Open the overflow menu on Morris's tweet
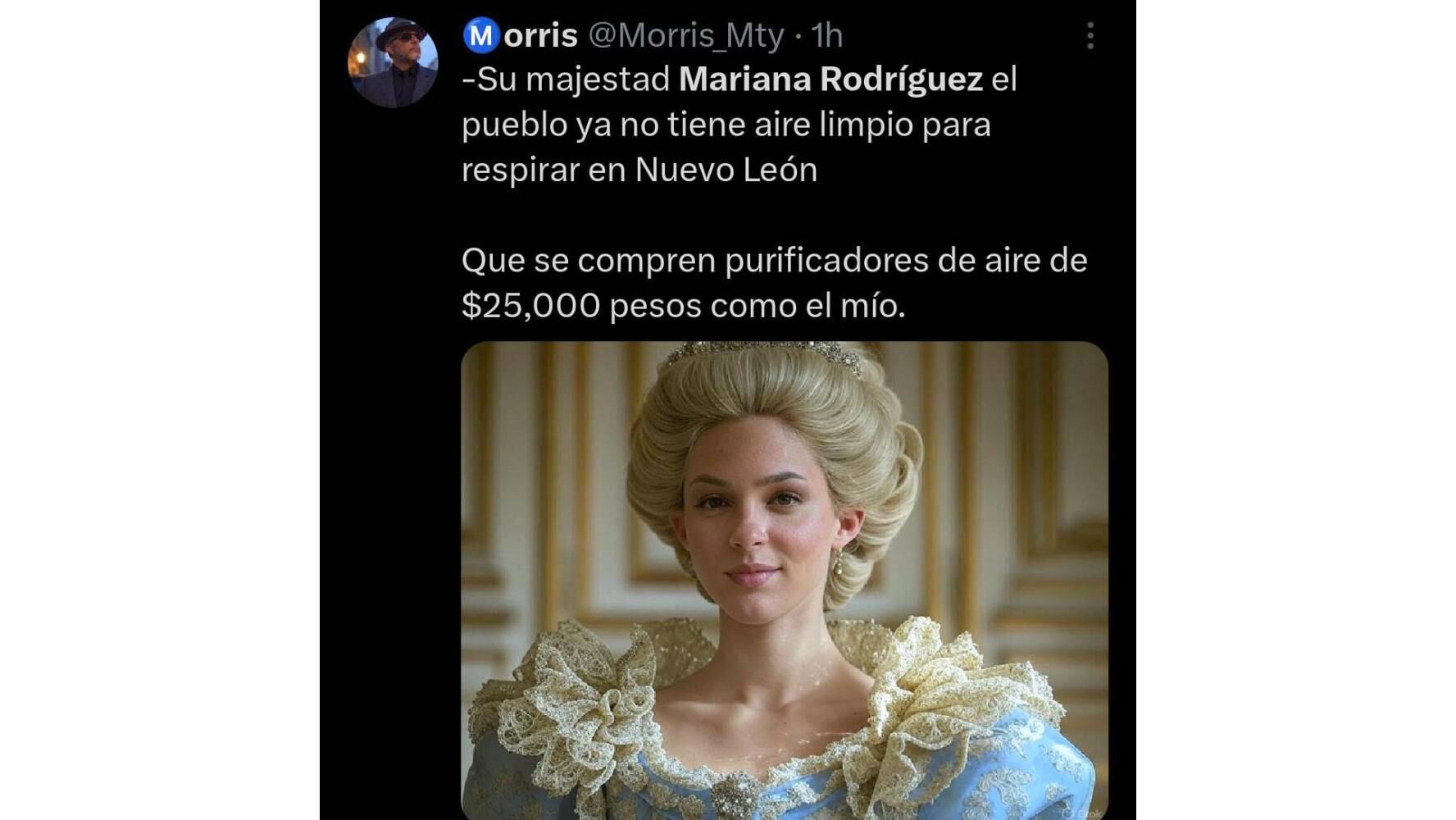Image resolution: width=1456 pixels, height=820 pixels. coord(1090,36)
